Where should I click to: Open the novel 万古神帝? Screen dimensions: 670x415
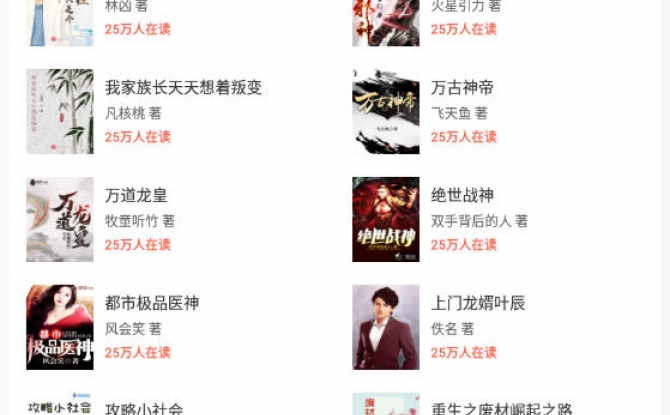tap(462, 88)
